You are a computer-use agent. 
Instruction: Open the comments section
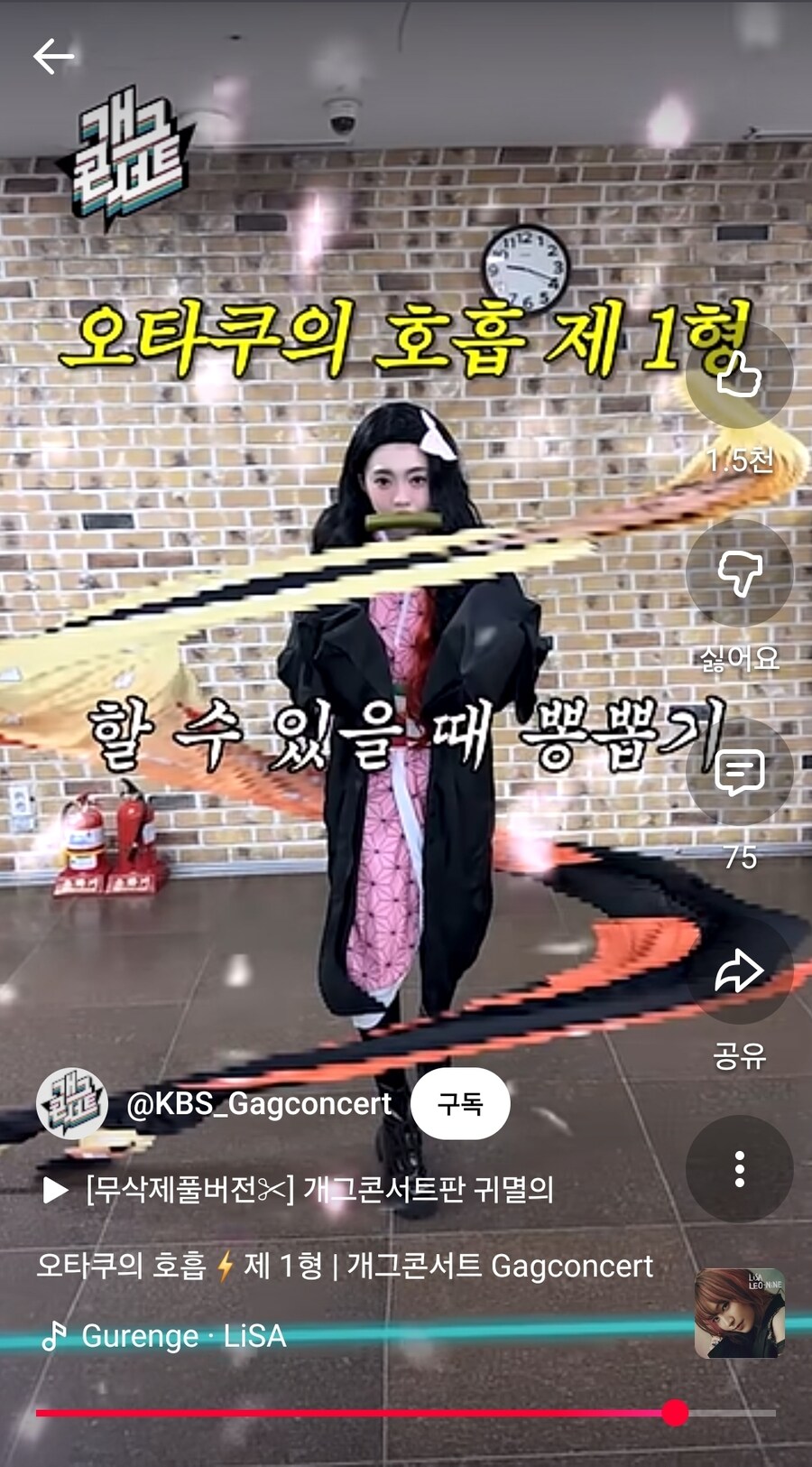pos(739,772)
